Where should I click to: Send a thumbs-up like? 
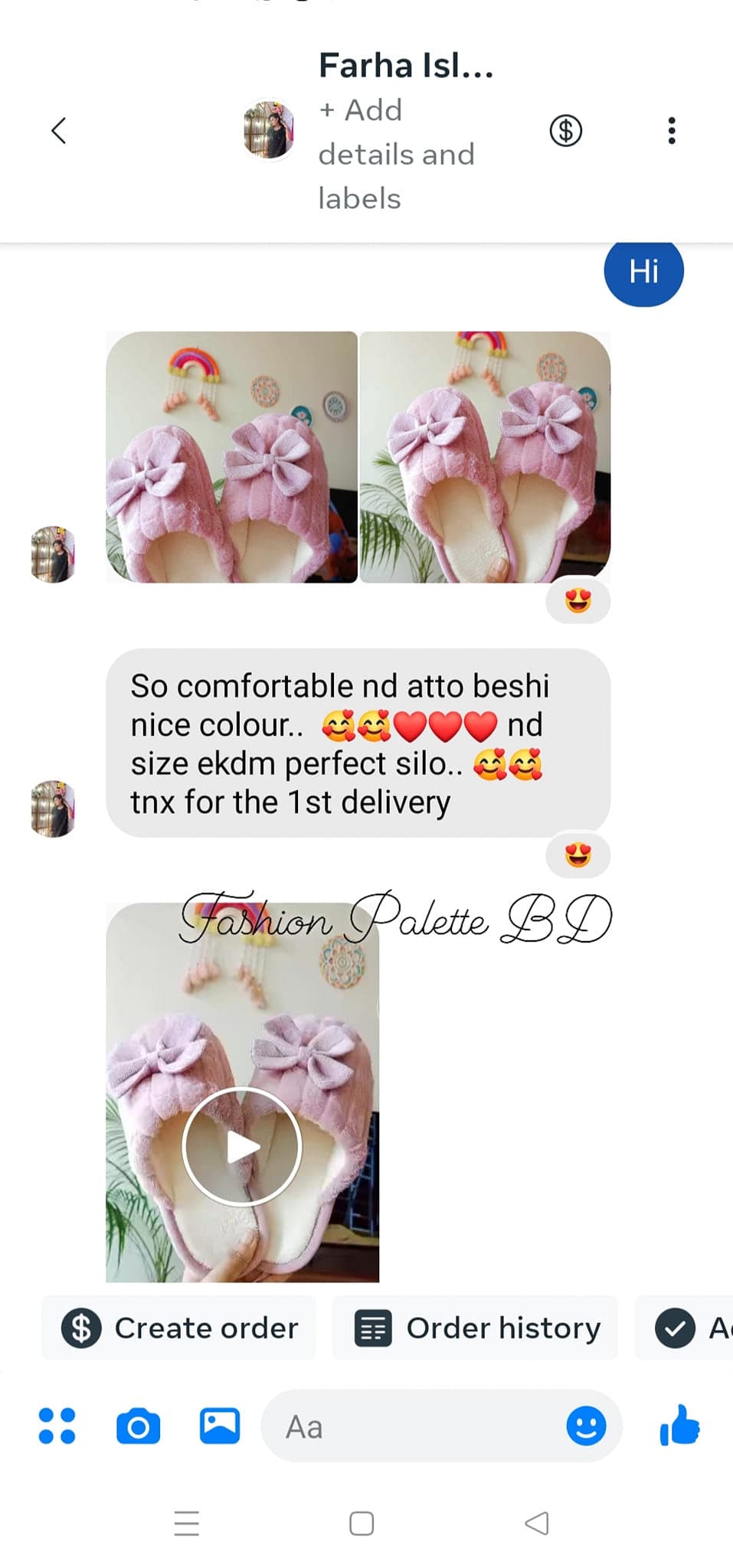pos(679,1426)
